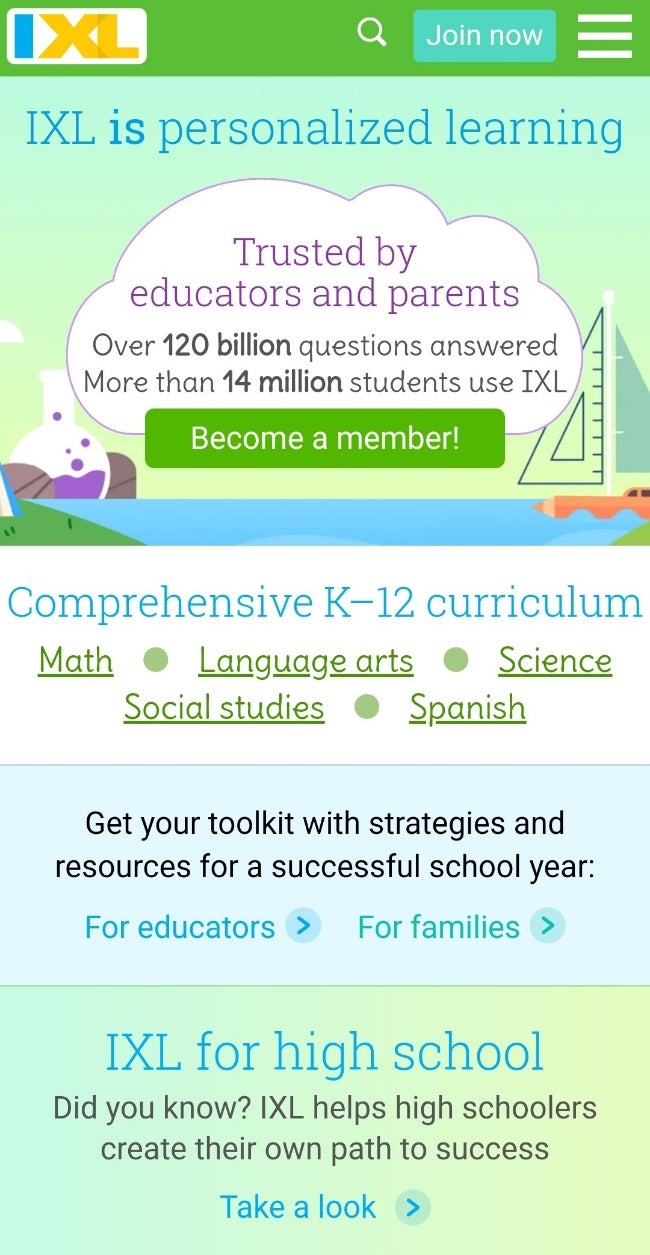Go to Language arts link
Image resolution: width=650 pixels, height=1255 pixels.
pyautogui.click(x=305, y=661)
